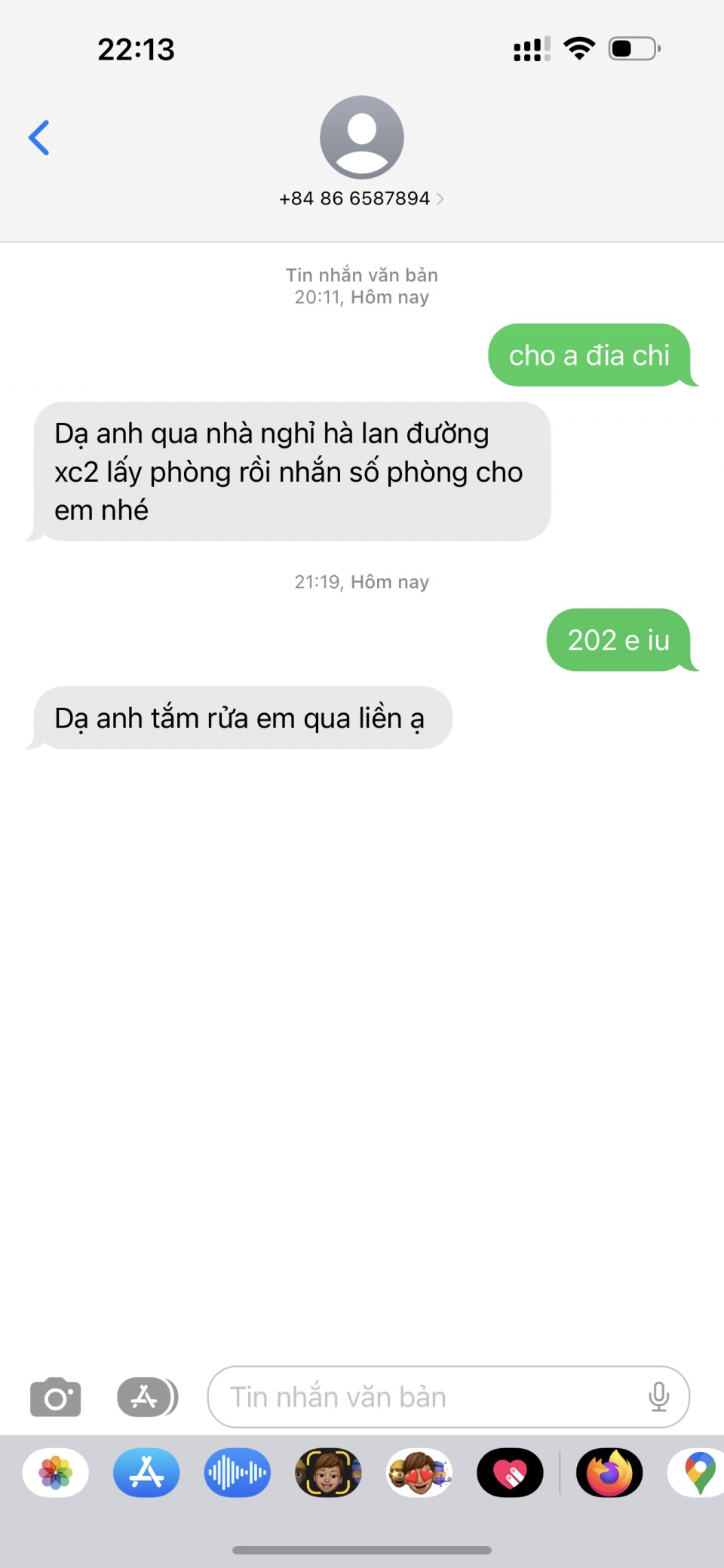Viewport: 724px width, 1568px height.
Task: Record an audio message from the app strip
Action: (237, 1472)
